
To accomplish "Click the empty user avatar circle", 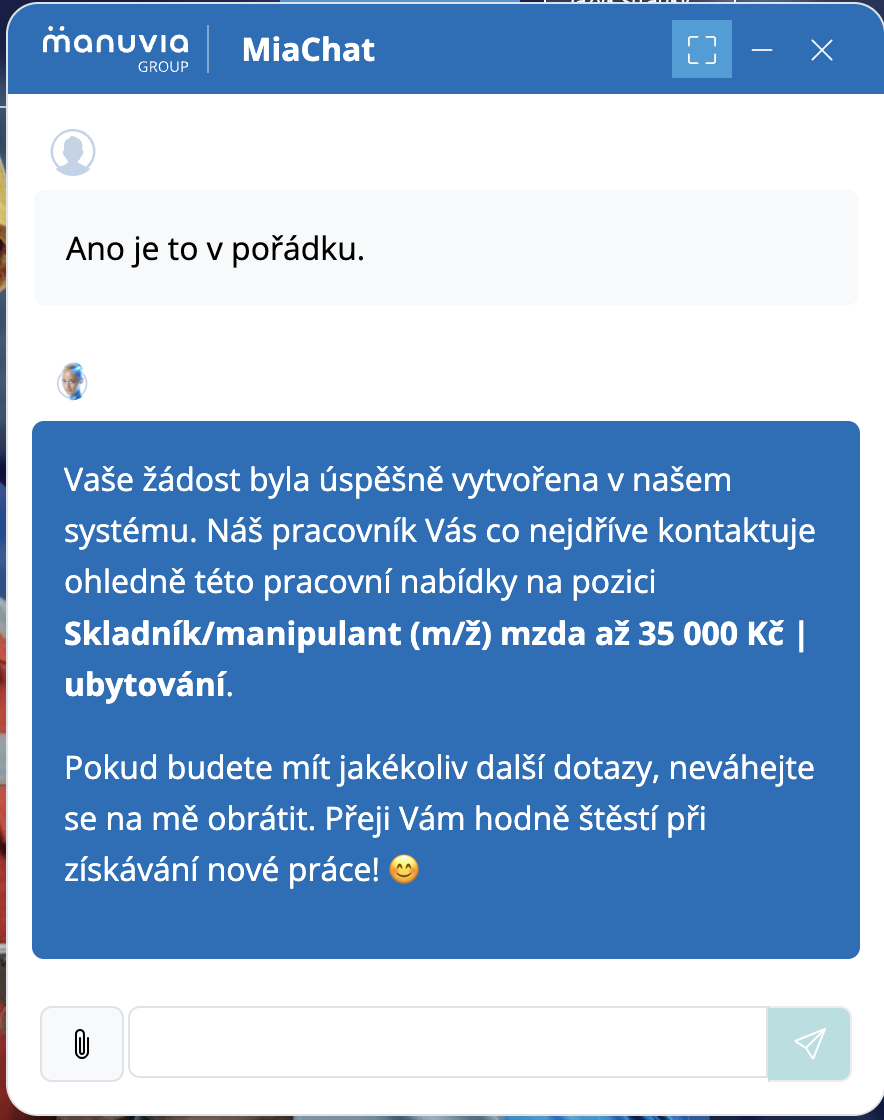I will [72, 152].
